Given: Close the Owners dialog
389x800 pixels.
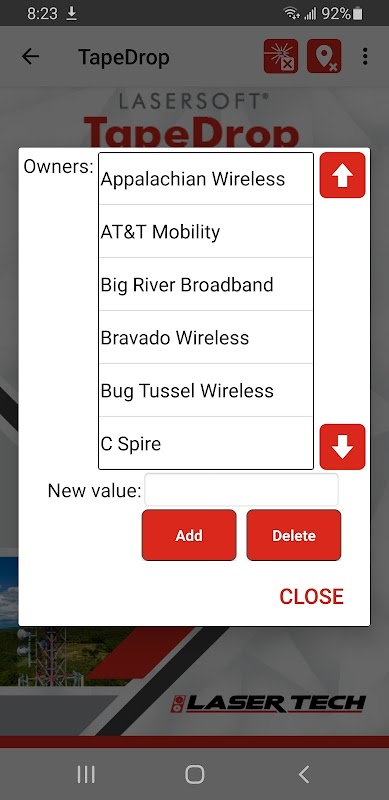Looking at the screenshot, I should click(x=311, y=596).
